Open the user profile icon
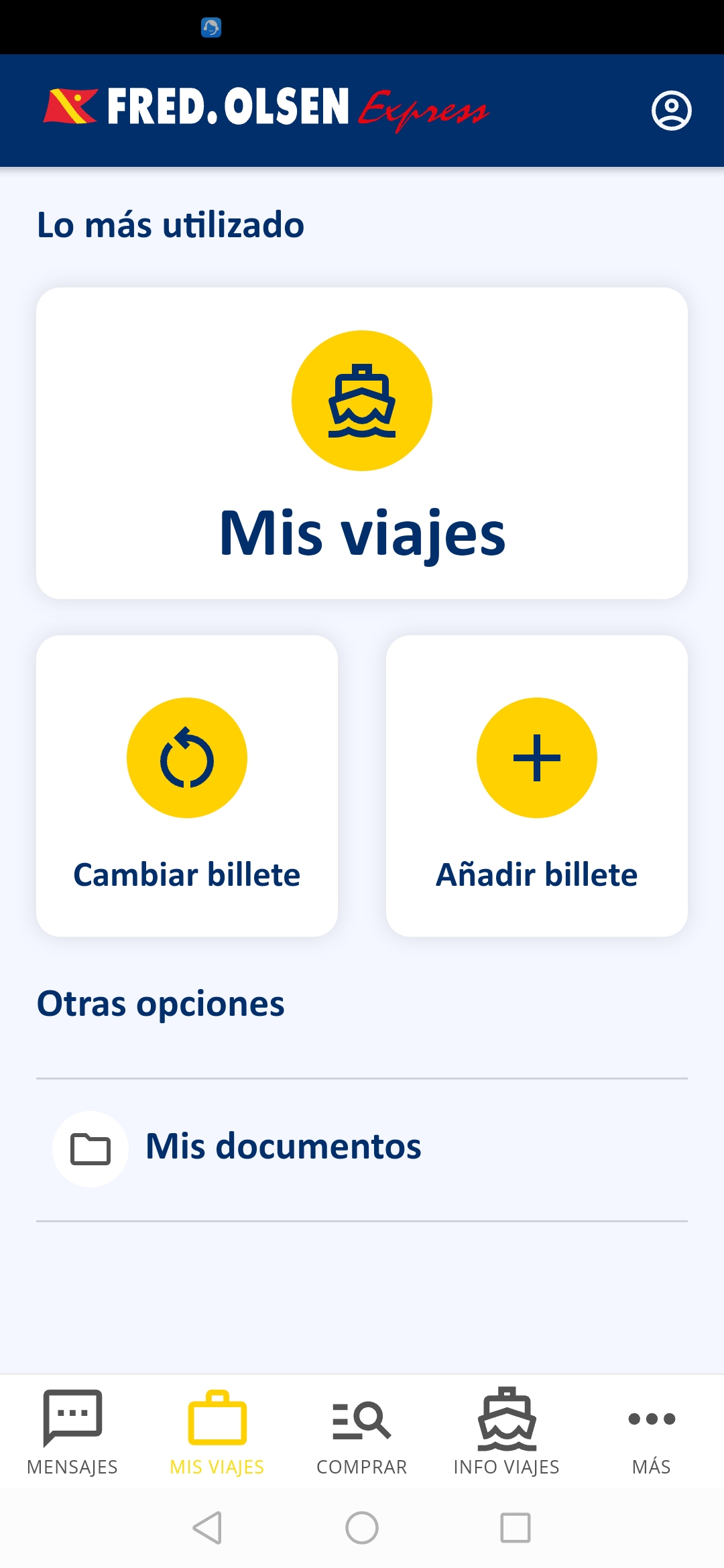 (671, 111)
